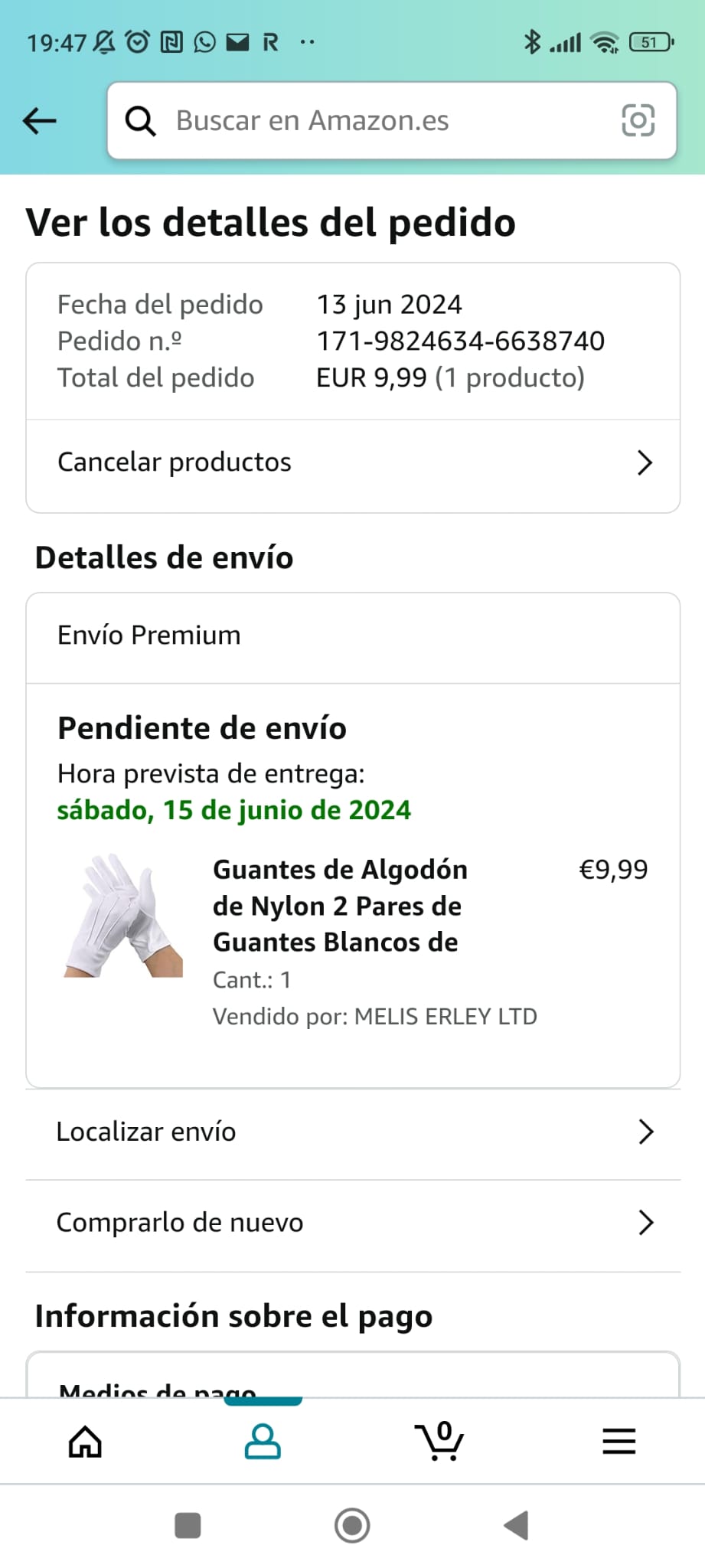Open the white gloves product image

(x=123, y=915)
